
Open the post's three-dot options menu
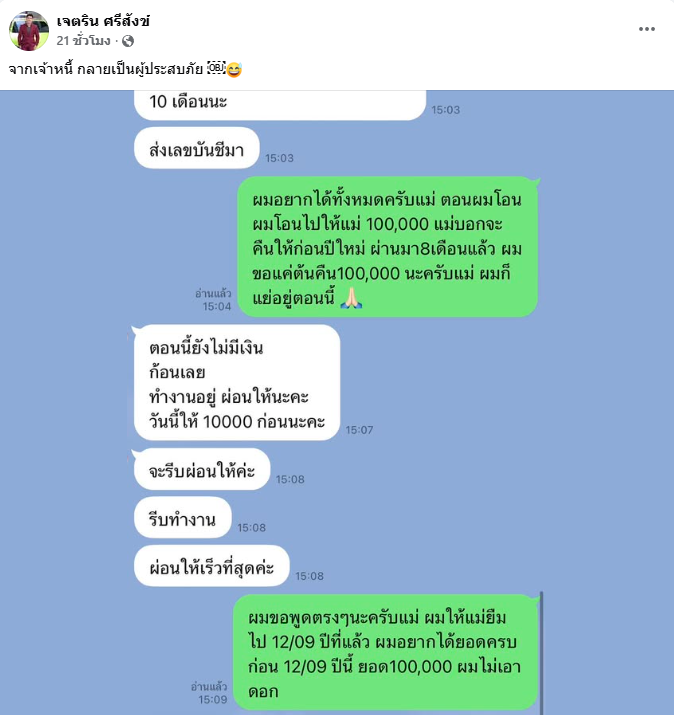coord(646,30)
